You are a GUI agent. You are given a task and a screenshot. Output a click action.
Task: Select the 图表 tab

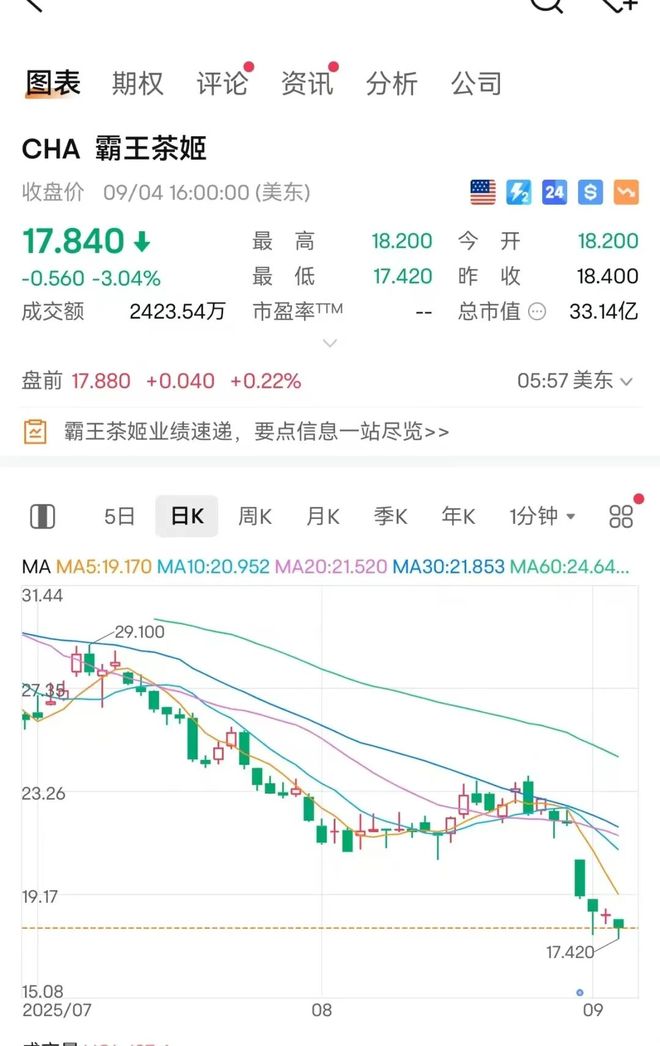click(x=53, y=83)
